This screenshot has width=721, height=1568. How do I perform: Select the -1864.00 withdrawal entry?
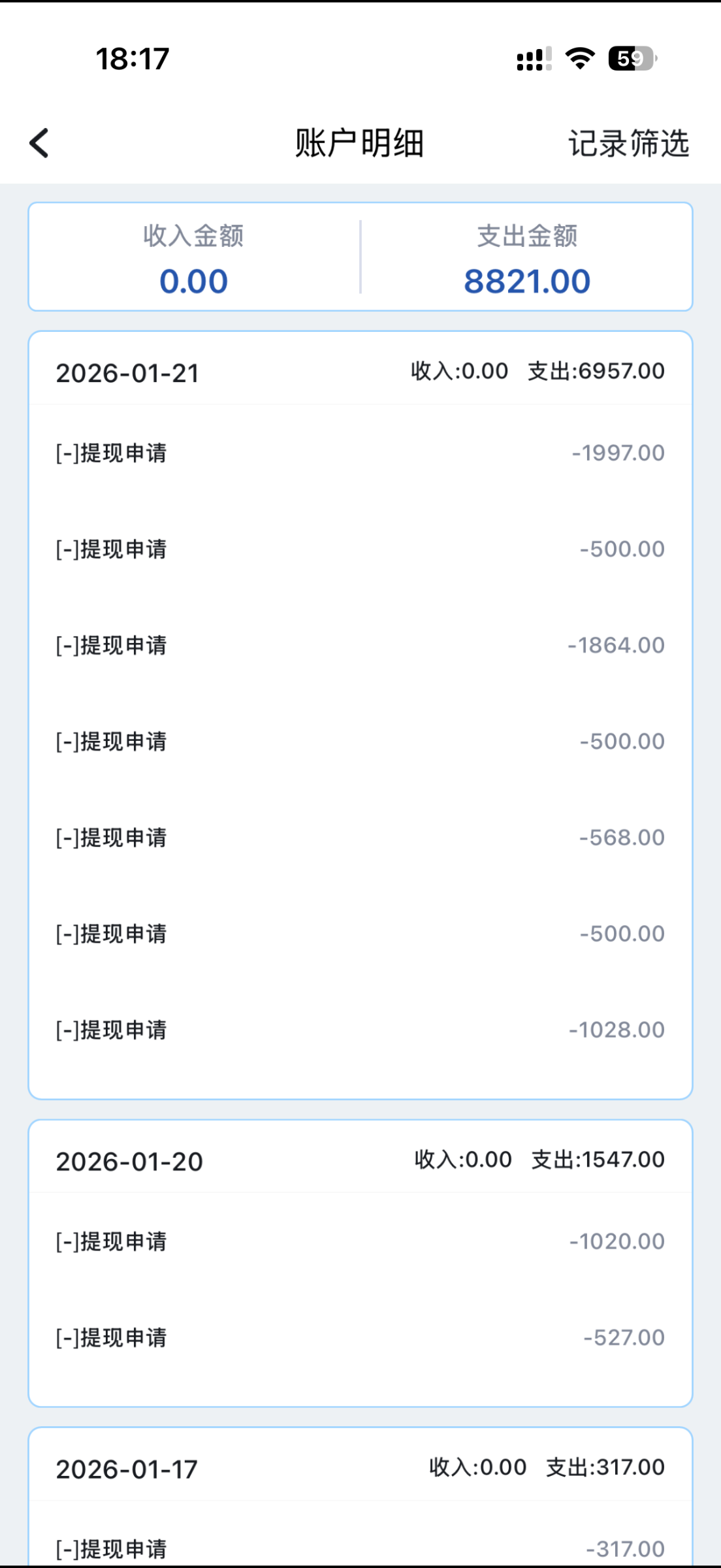click(360, 644)
